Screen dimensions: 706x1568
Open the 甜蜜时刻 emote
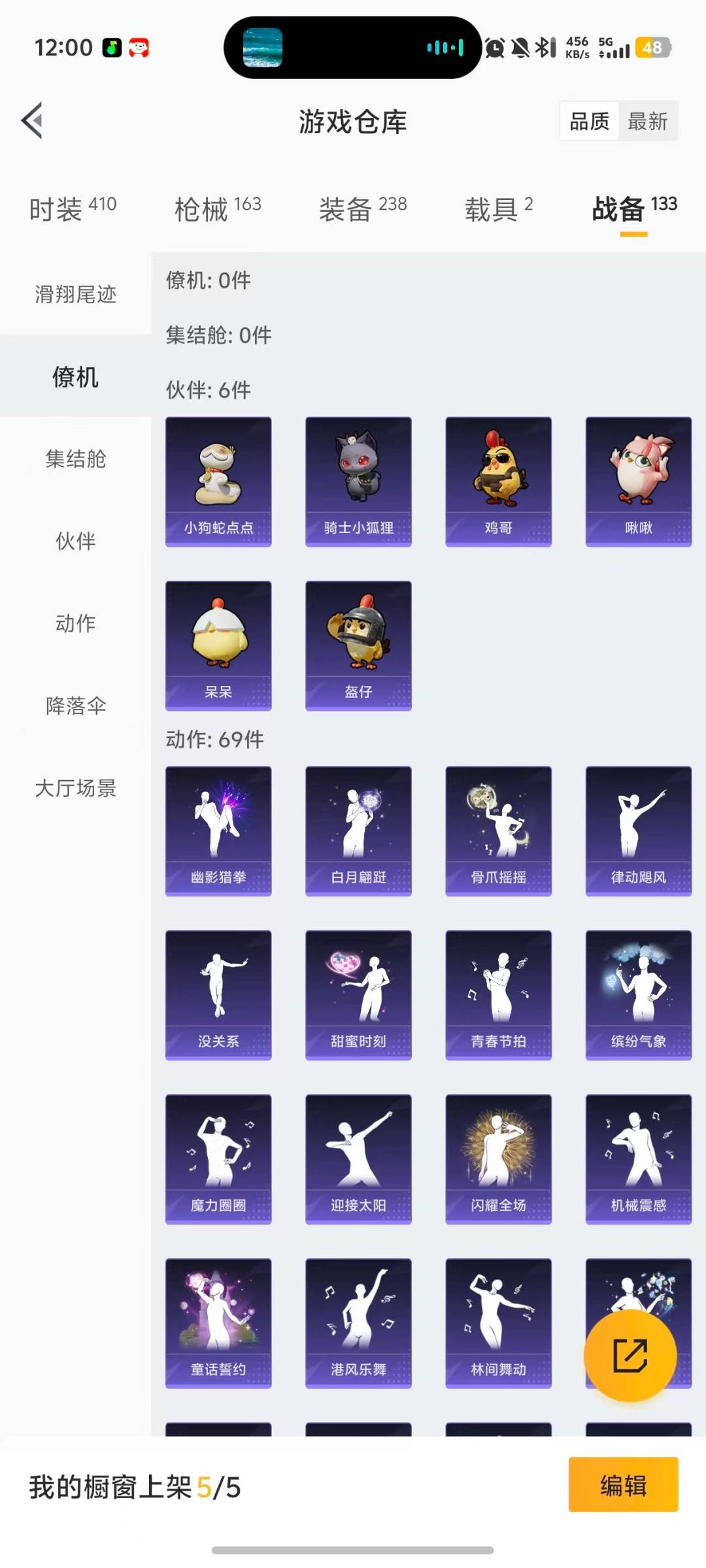pos(358,994)
